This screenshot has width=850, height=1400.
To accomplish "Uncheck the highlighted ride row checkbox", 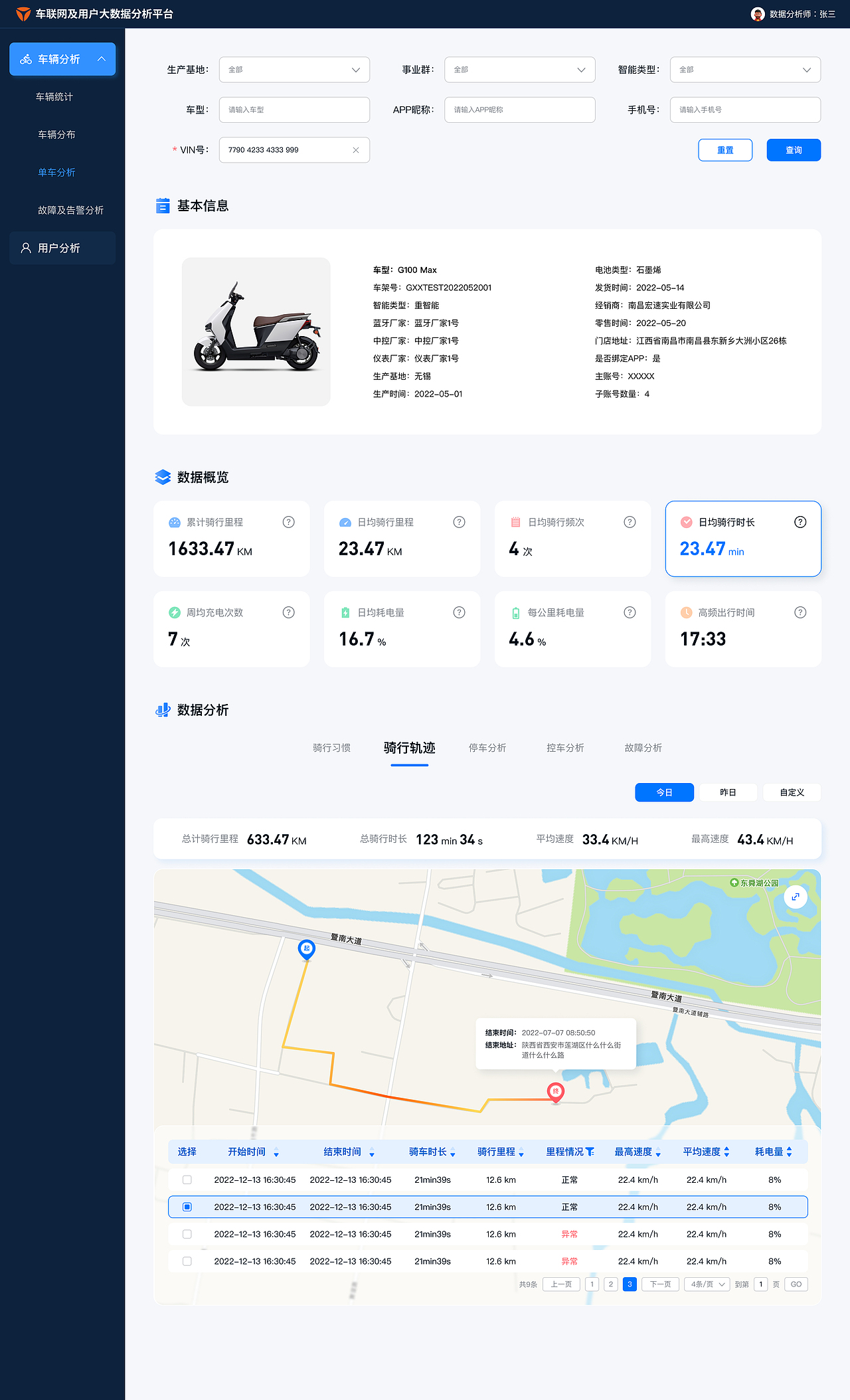I will (187, 1207).
